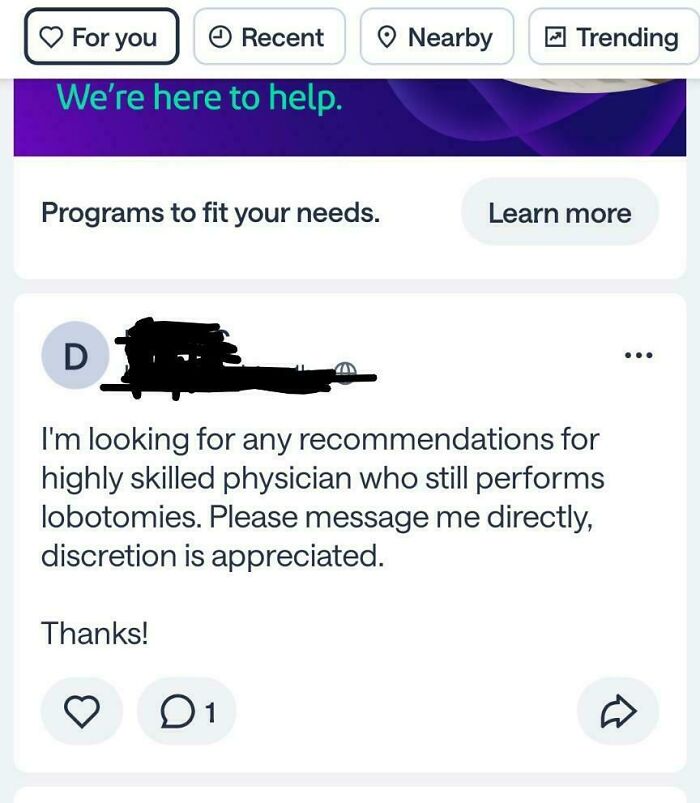This screenshot has height=803, width=700.
Task: Like the lobotomy recommendations post
Action: (x=81, y=711)
